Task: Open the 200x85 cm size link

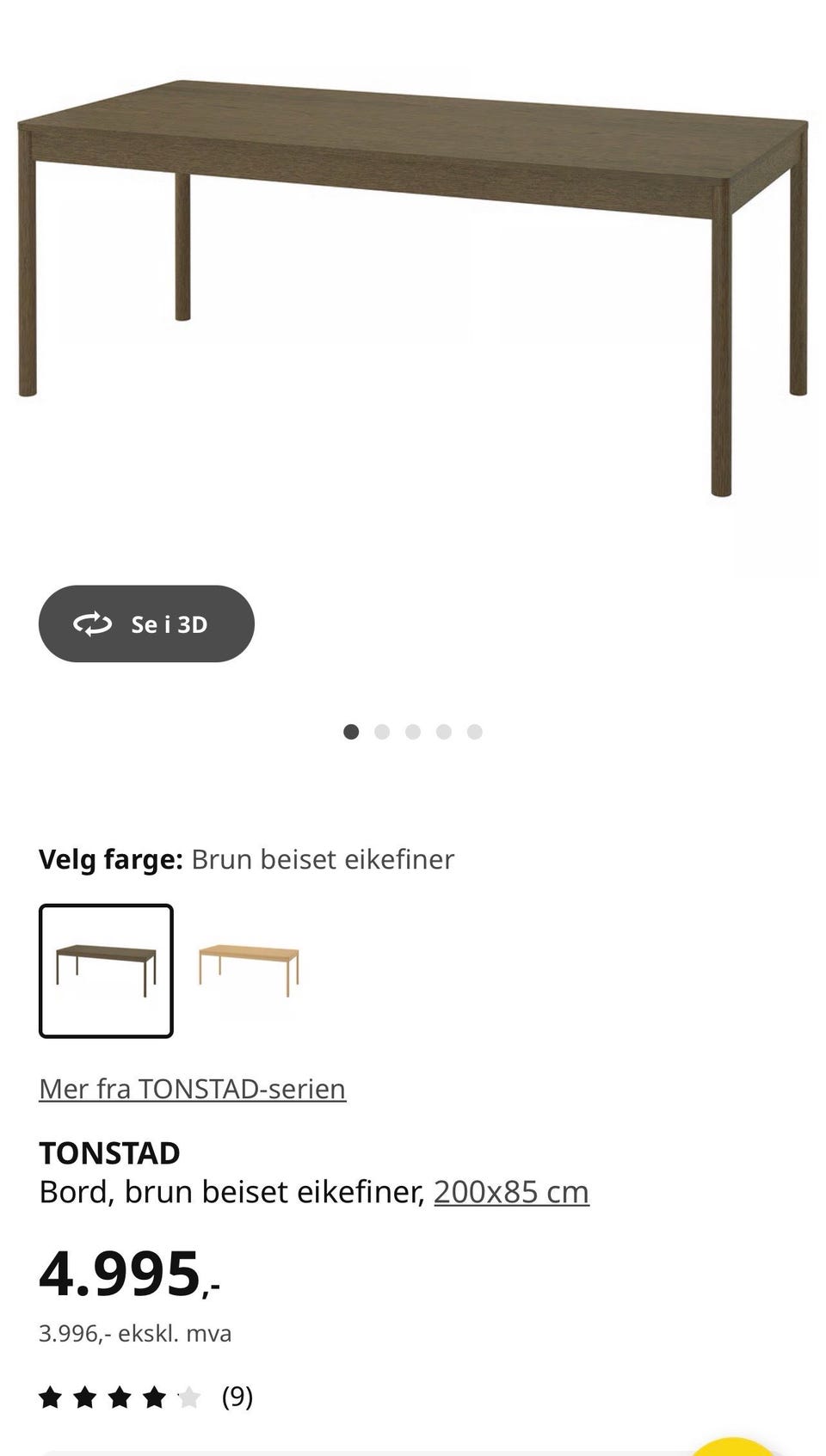Action: [511, 1193]
